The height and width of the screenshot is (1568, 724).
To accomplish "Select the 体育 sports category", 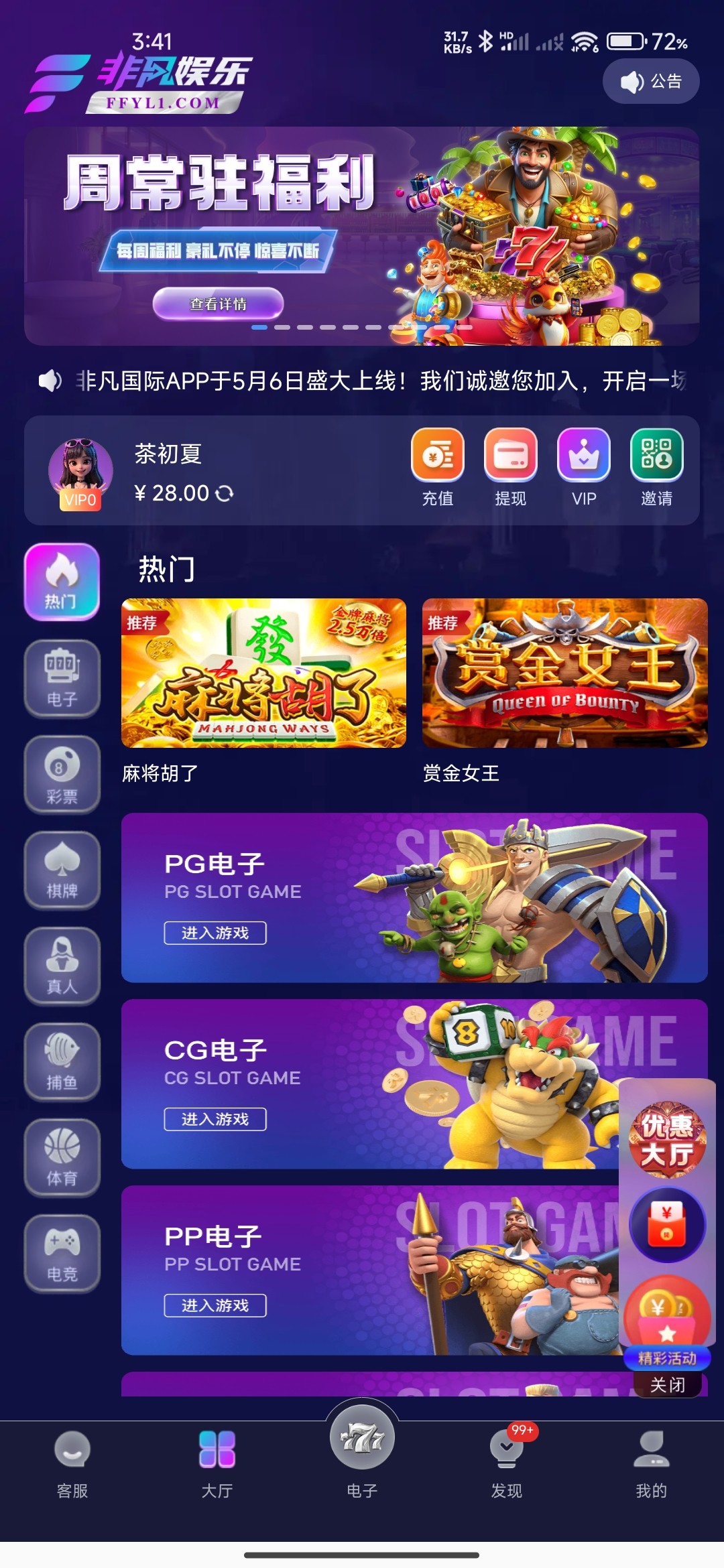I will tap(62, 1157).
